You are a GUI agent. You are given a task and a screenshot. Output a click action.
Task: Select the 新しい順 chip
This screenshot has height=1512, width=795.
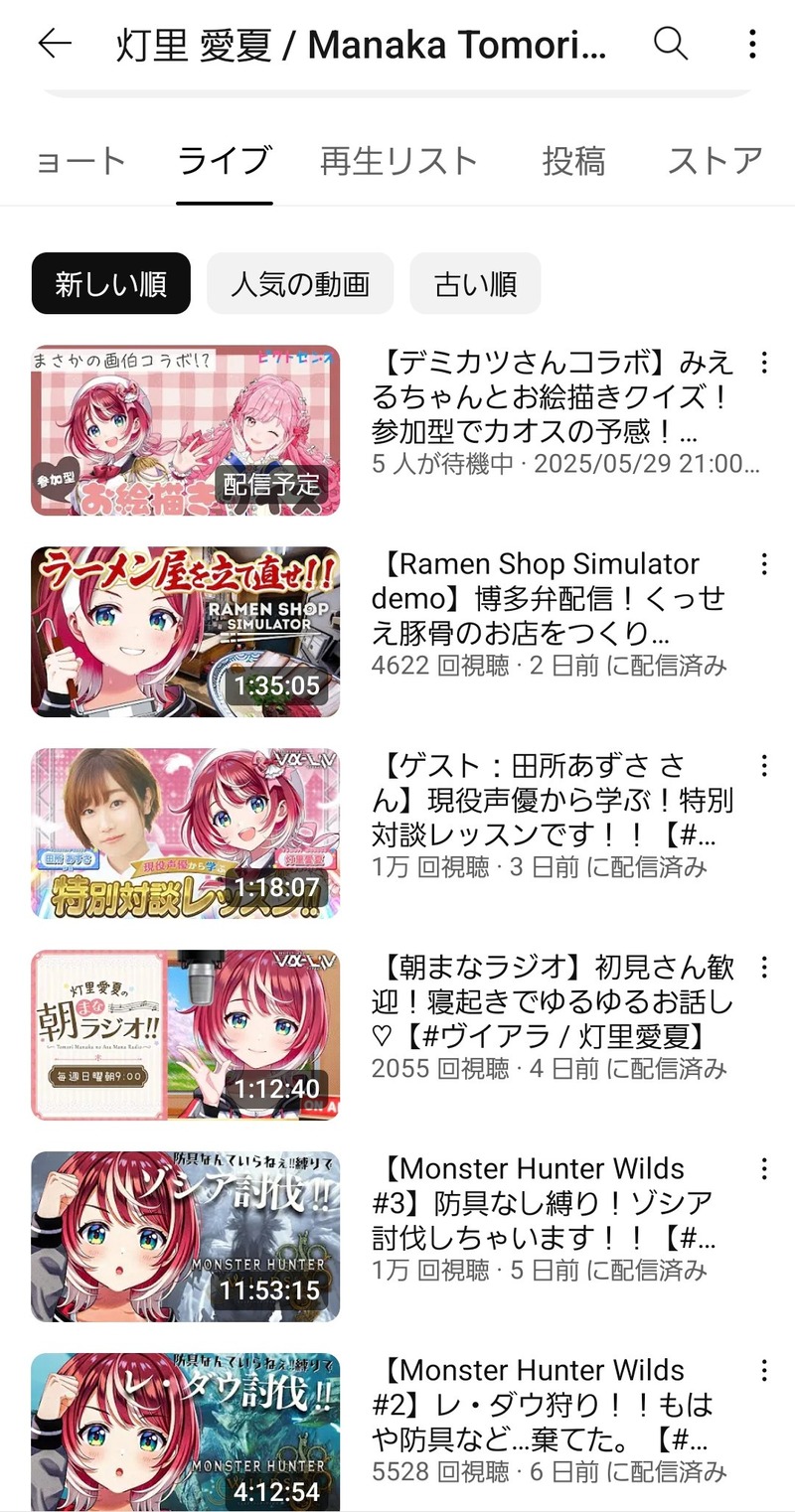point(110,284)
